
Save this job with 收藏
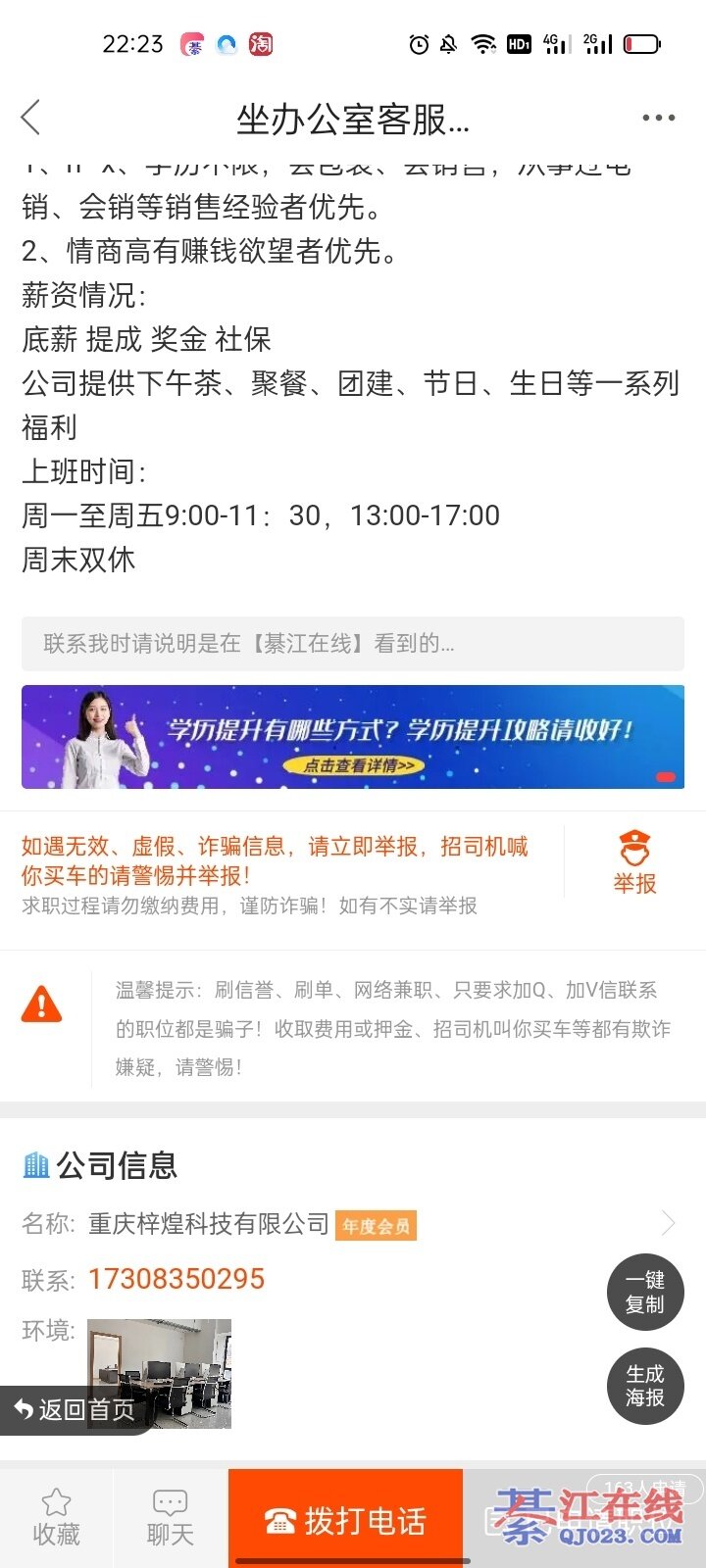click(x=56, y=1517)
